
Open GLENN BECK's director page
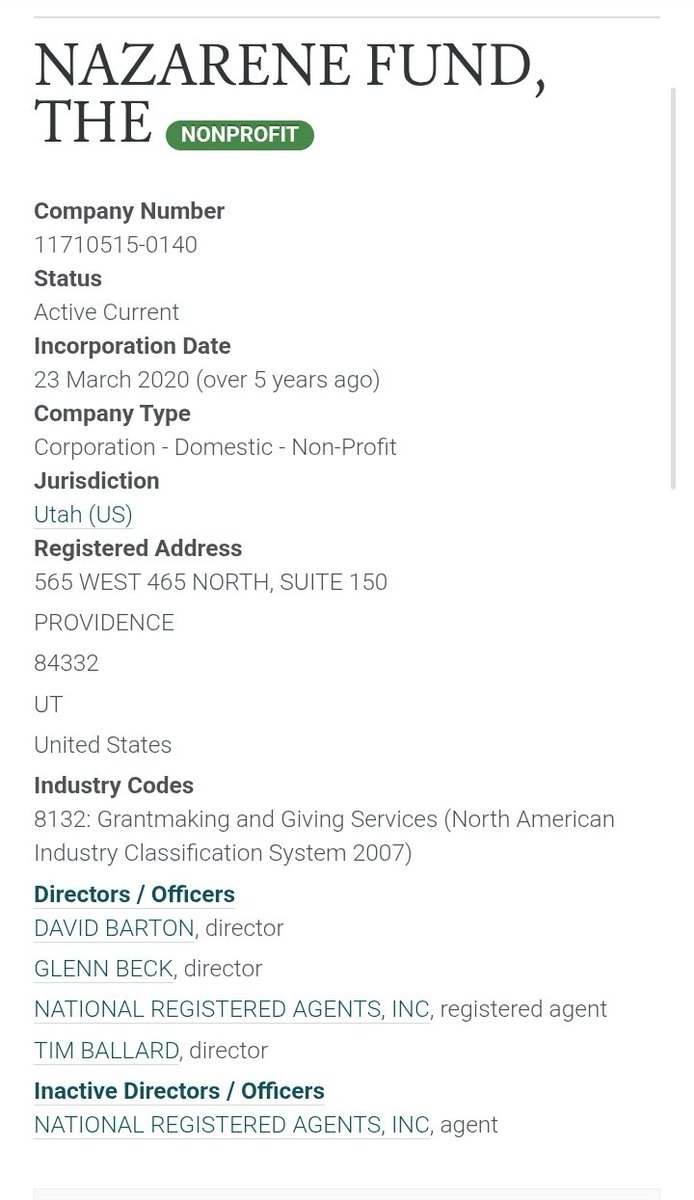click(104, 968)
